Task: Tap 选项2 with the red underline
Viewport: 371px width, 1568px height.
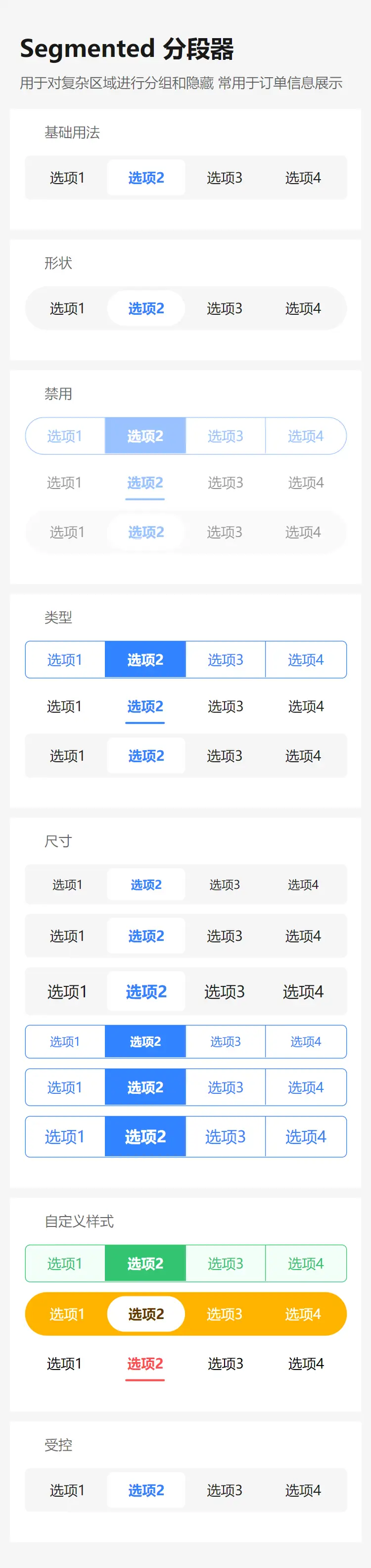Action: click(x=145, y=1364)
